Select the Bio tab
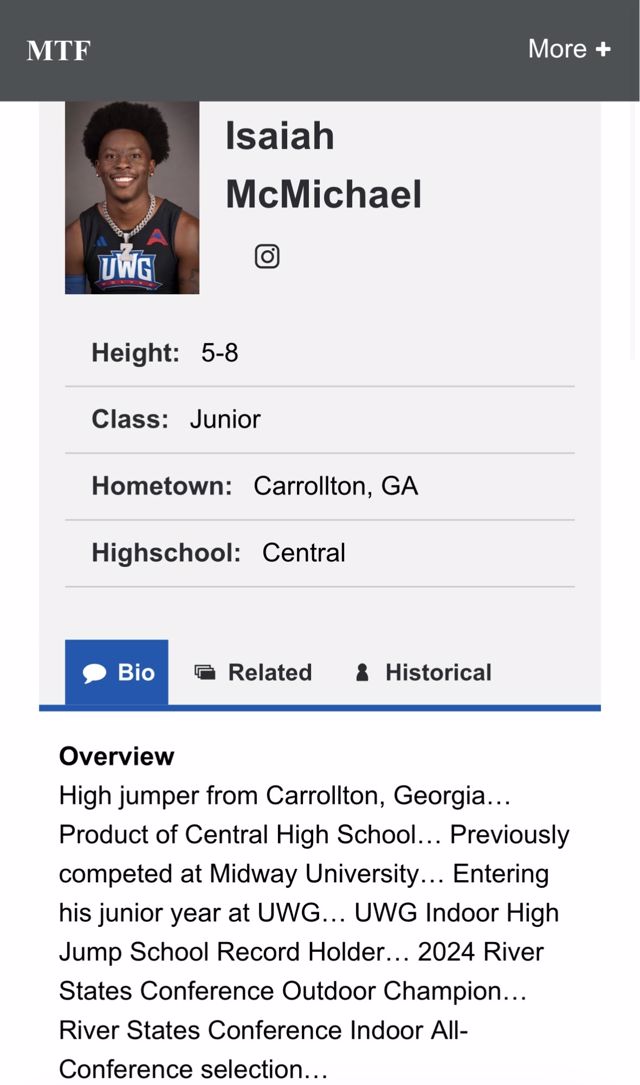This screenshot has height=1085, width=640. [118, 672]
